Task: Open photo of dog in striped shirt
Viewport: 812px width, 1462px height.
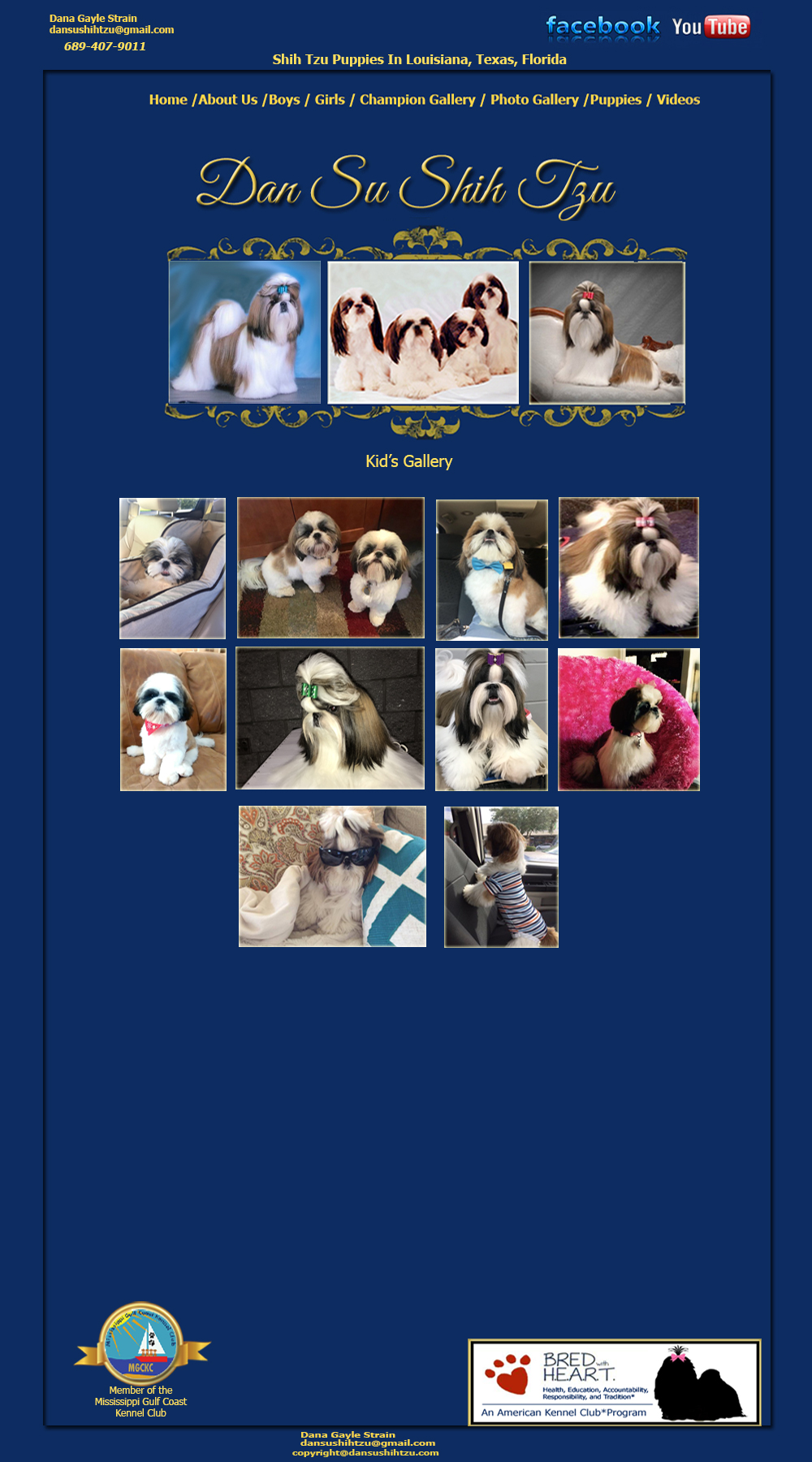Action: 501,877
